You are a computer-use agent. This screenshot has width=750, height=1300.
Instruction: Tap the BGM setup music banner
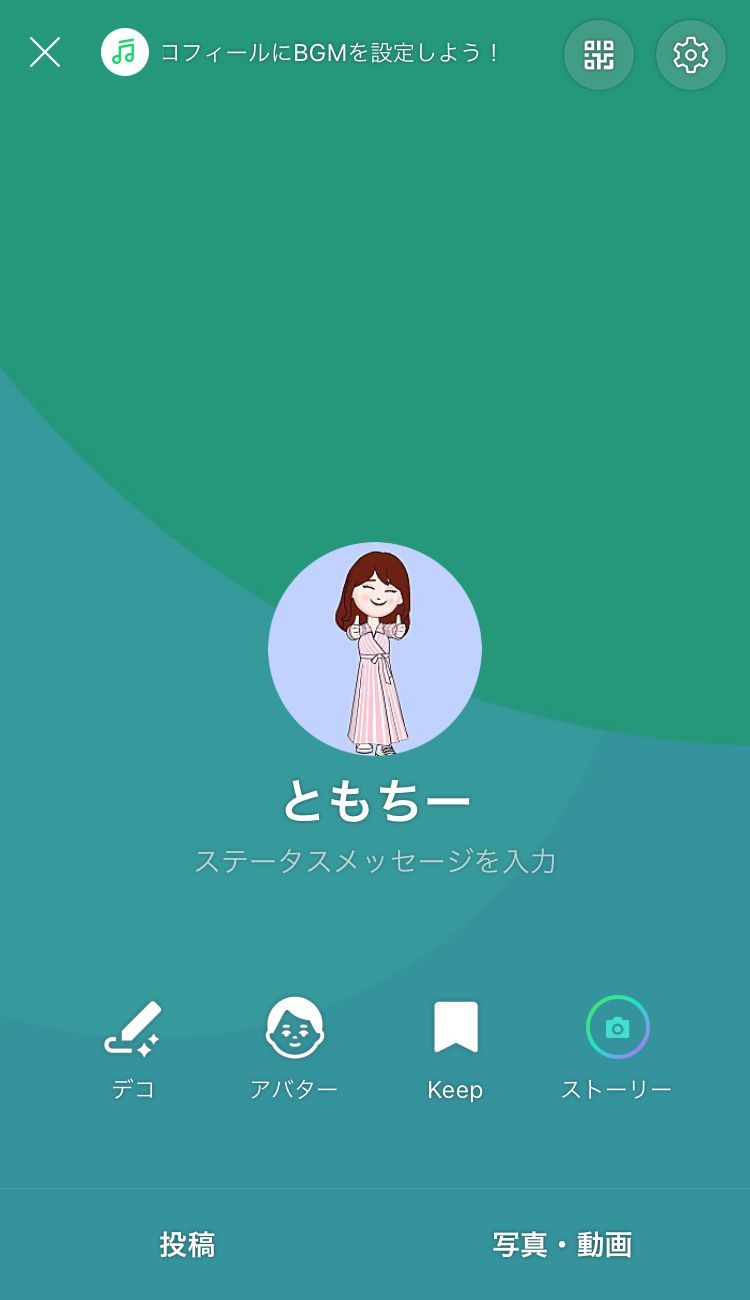300,52
